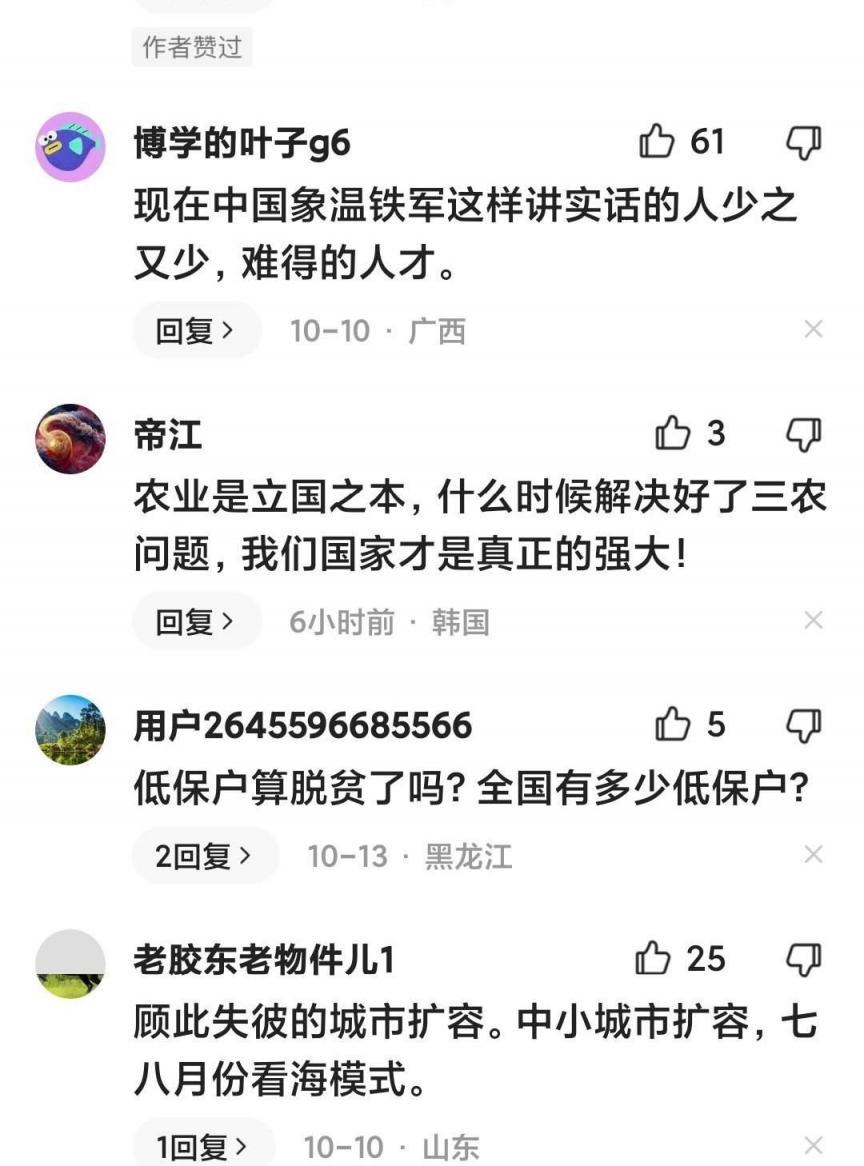Viewport: 864px width, 1166px height.
Task: Dismiss 帝江's comment with the X
Action: (x=813, y=621)
